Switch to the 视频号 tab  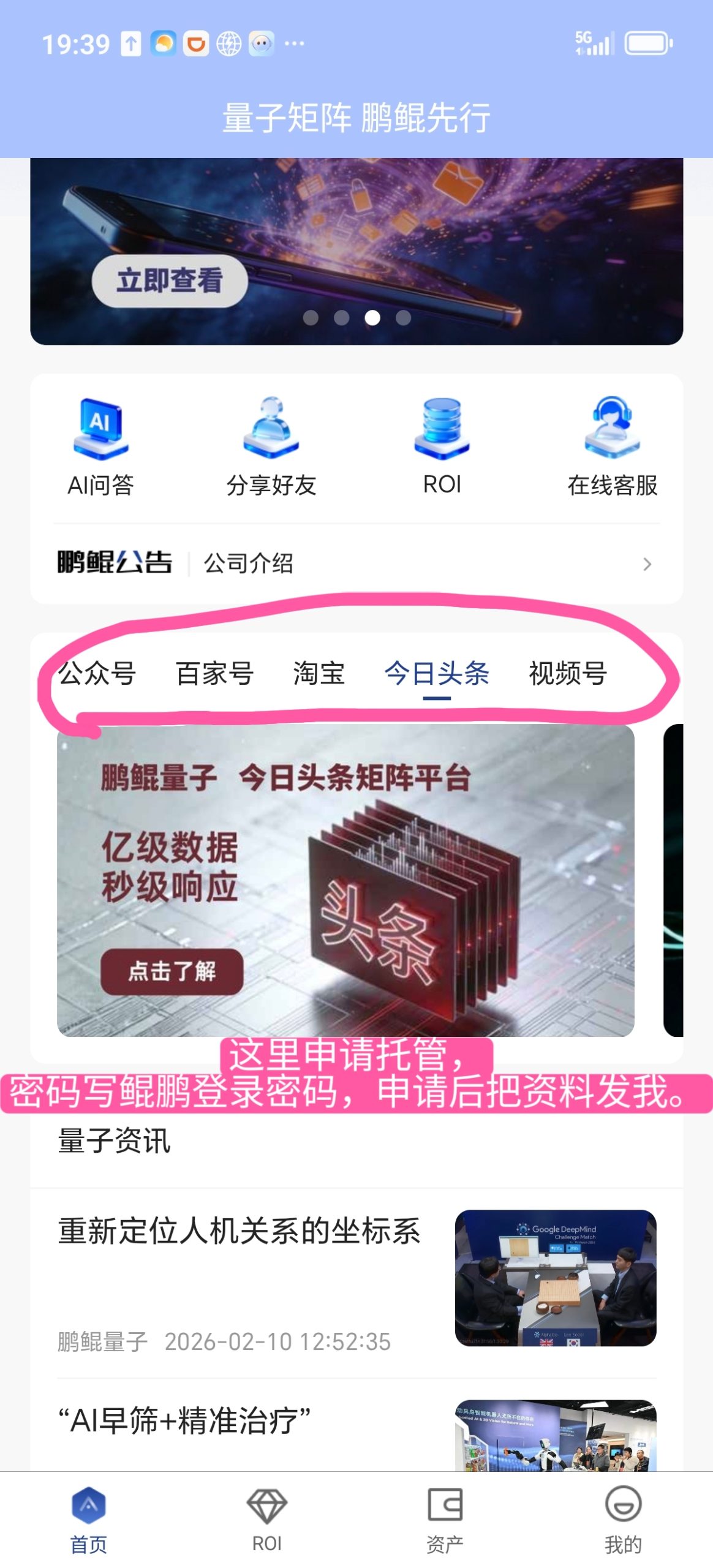click(x=568, y=674)
